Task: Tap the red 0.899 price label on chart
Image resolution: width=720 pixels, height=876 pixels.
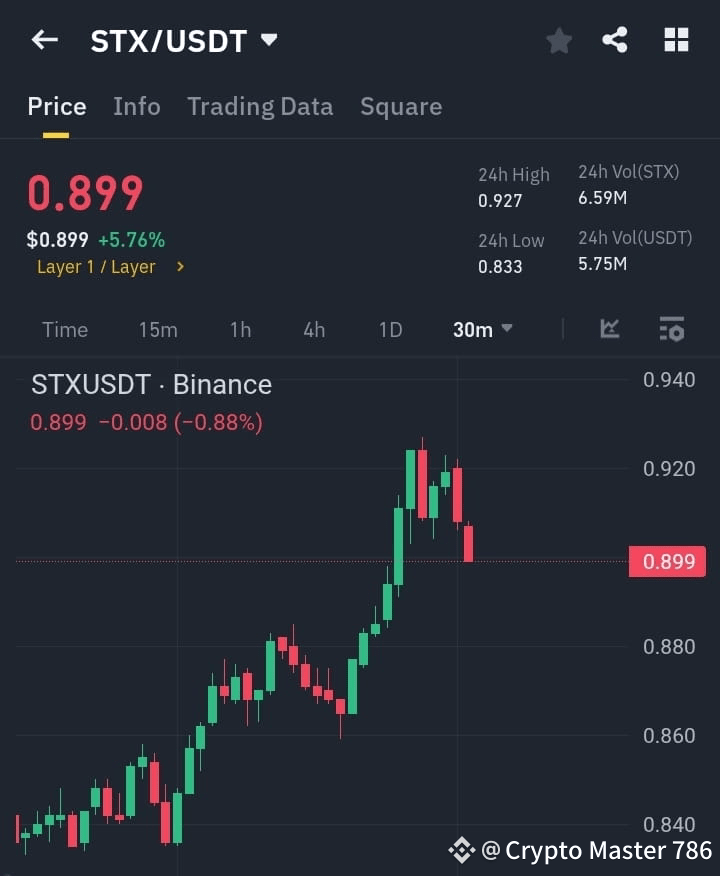Action: (667, 561)
